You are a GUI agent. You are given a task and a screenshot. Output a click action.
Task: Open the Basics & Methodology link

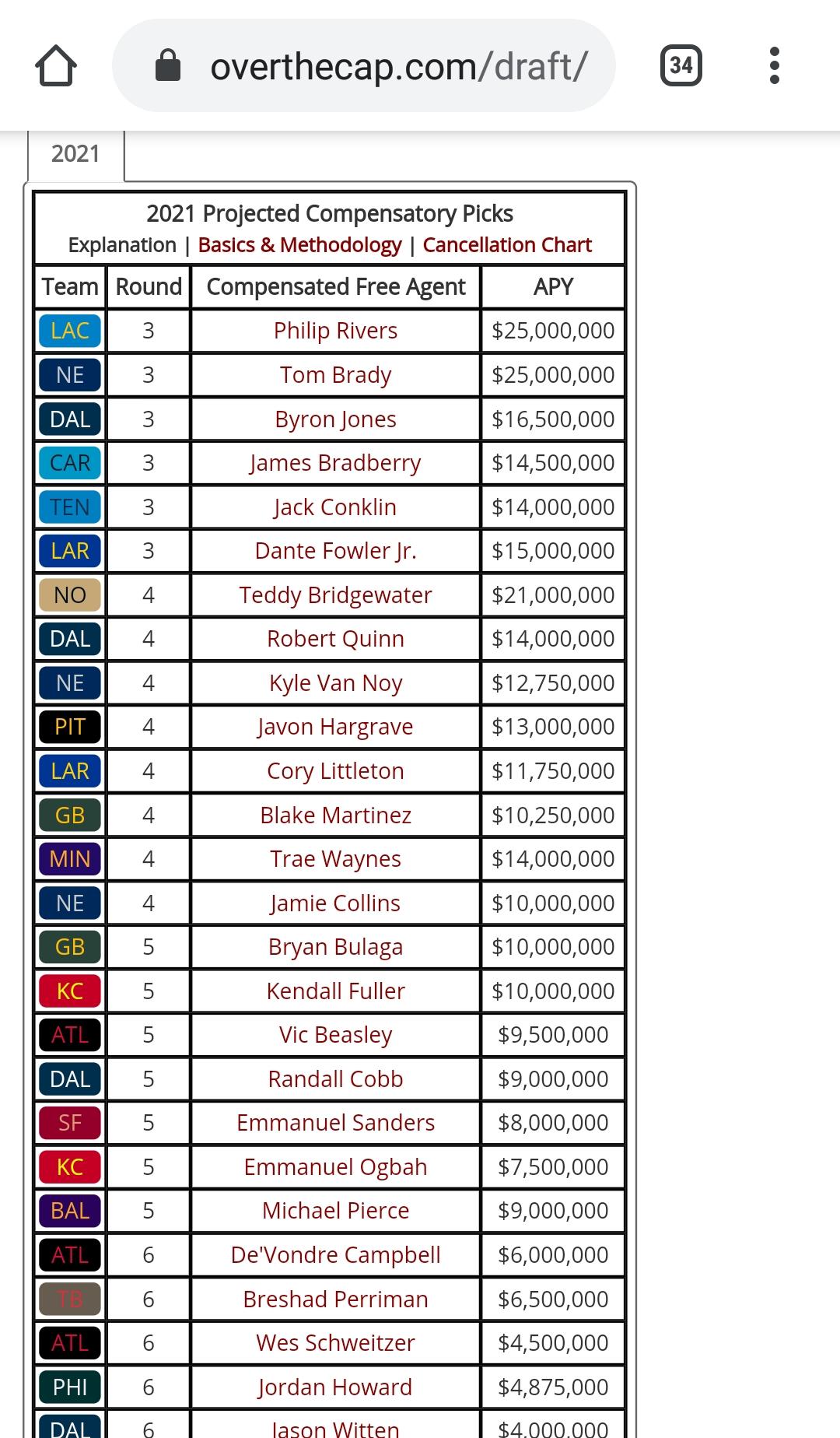tap(299, 245)
